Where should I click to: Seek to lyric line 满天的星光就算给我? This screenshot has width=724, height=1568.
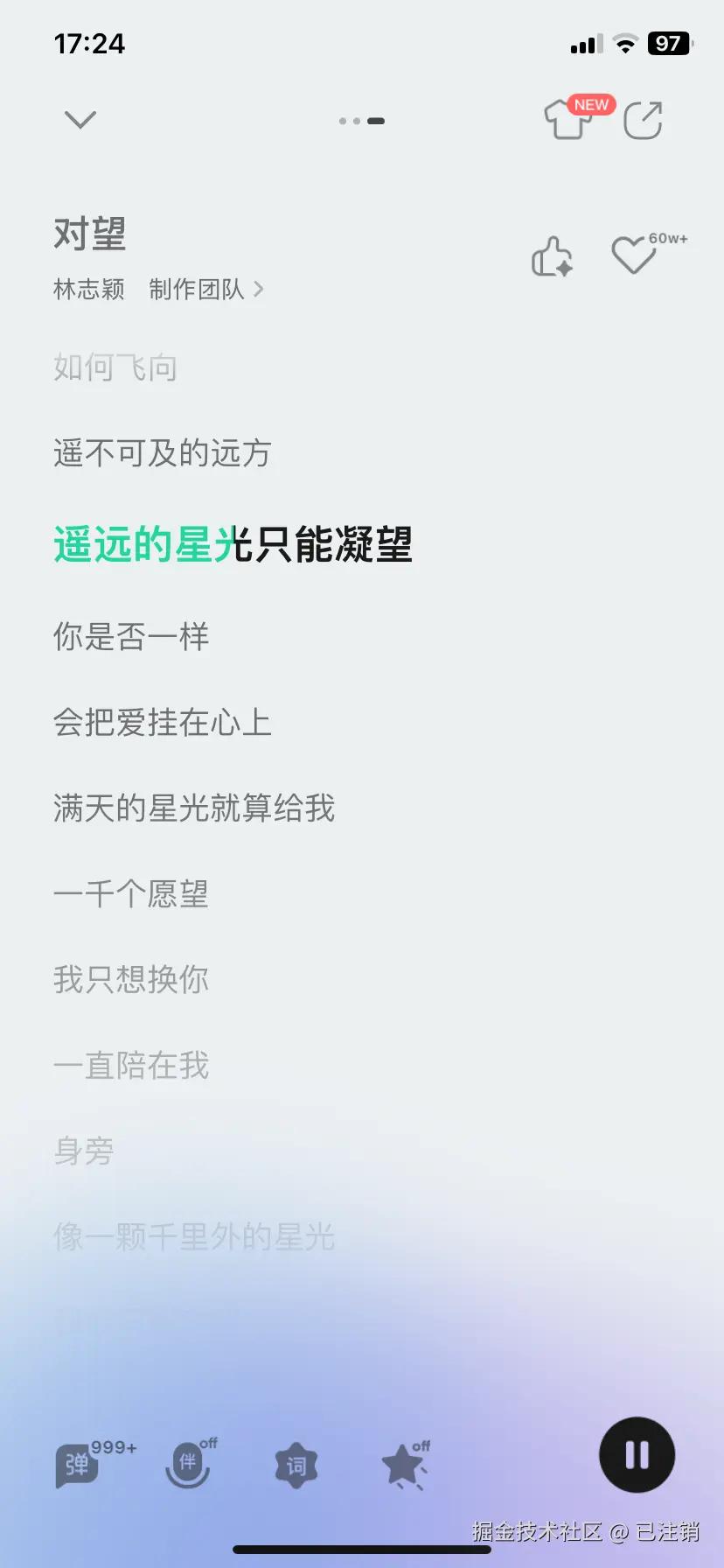(193, 809)
